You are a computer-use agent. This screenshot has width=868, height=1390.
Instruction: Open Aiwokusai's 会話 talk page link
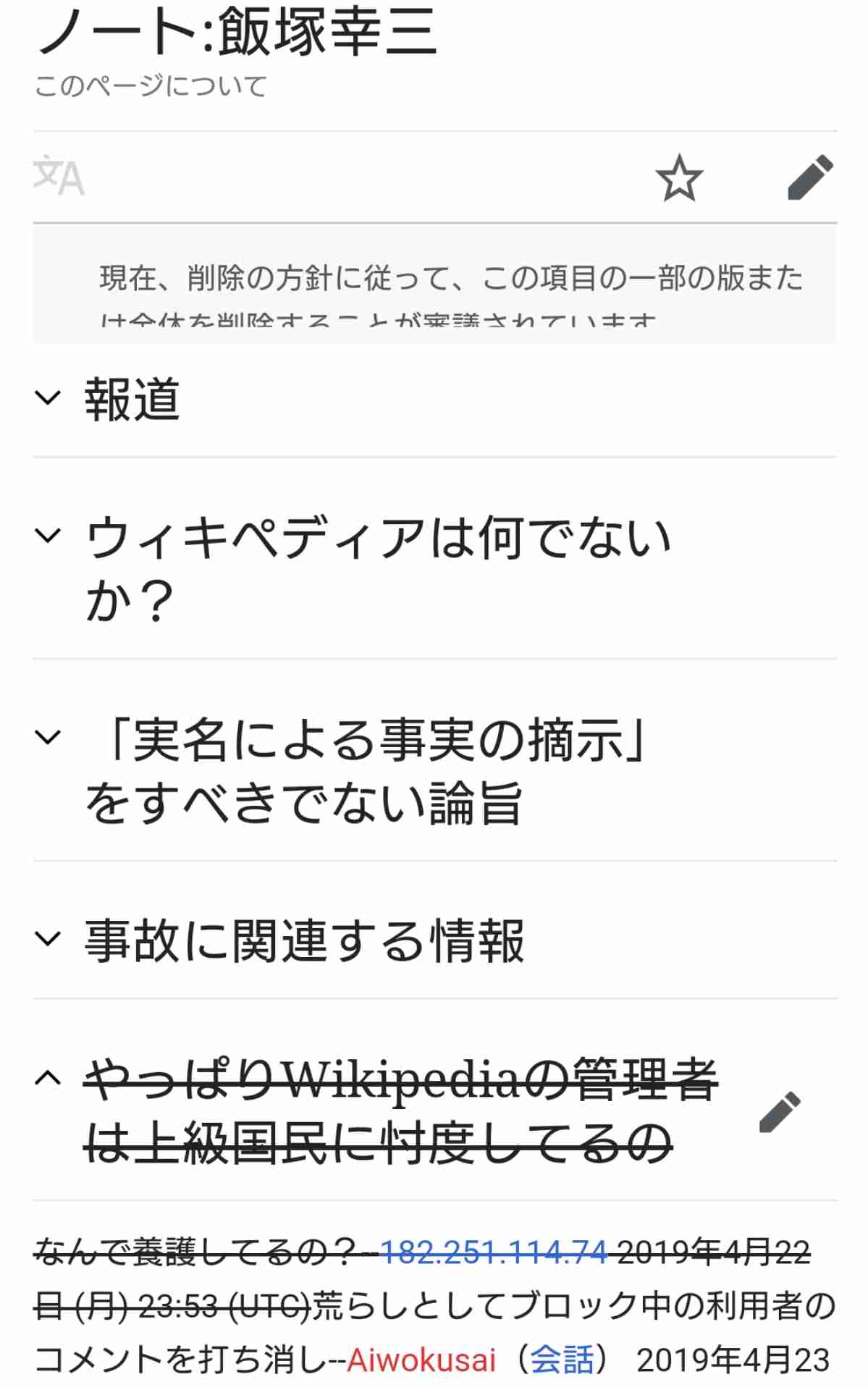(562, 1360)
